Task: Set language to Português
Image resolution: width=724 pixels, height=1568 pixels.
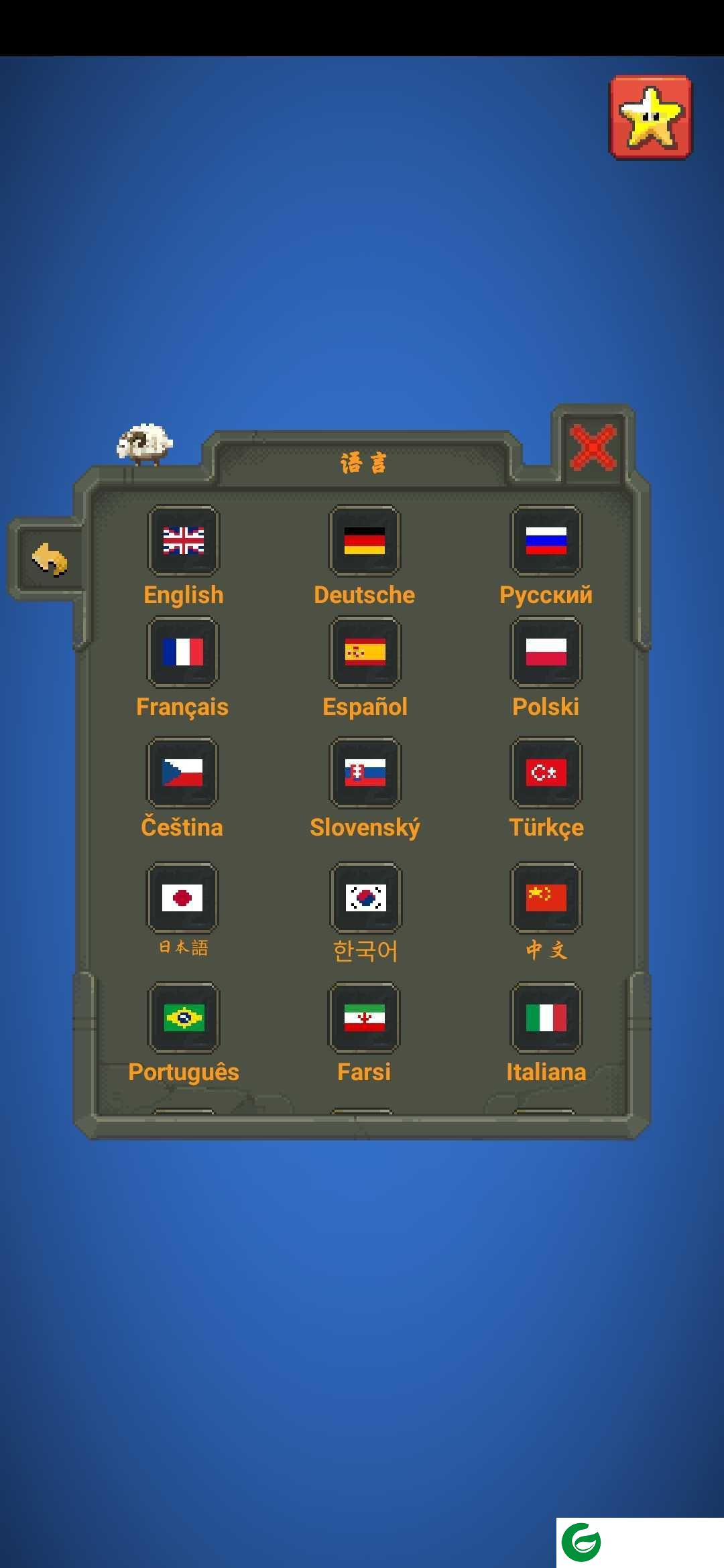Action: pyautogui.click(x=183, y=1019)
